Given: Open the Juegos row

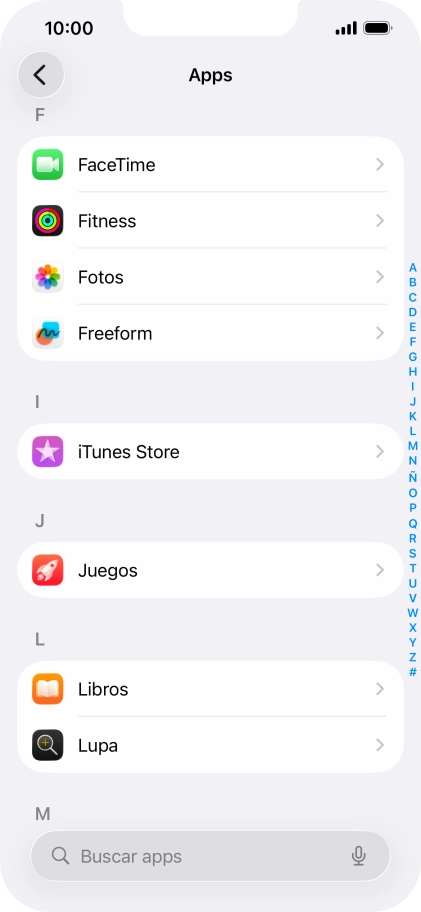Looking at the screenshot, I should click(210, 570).
